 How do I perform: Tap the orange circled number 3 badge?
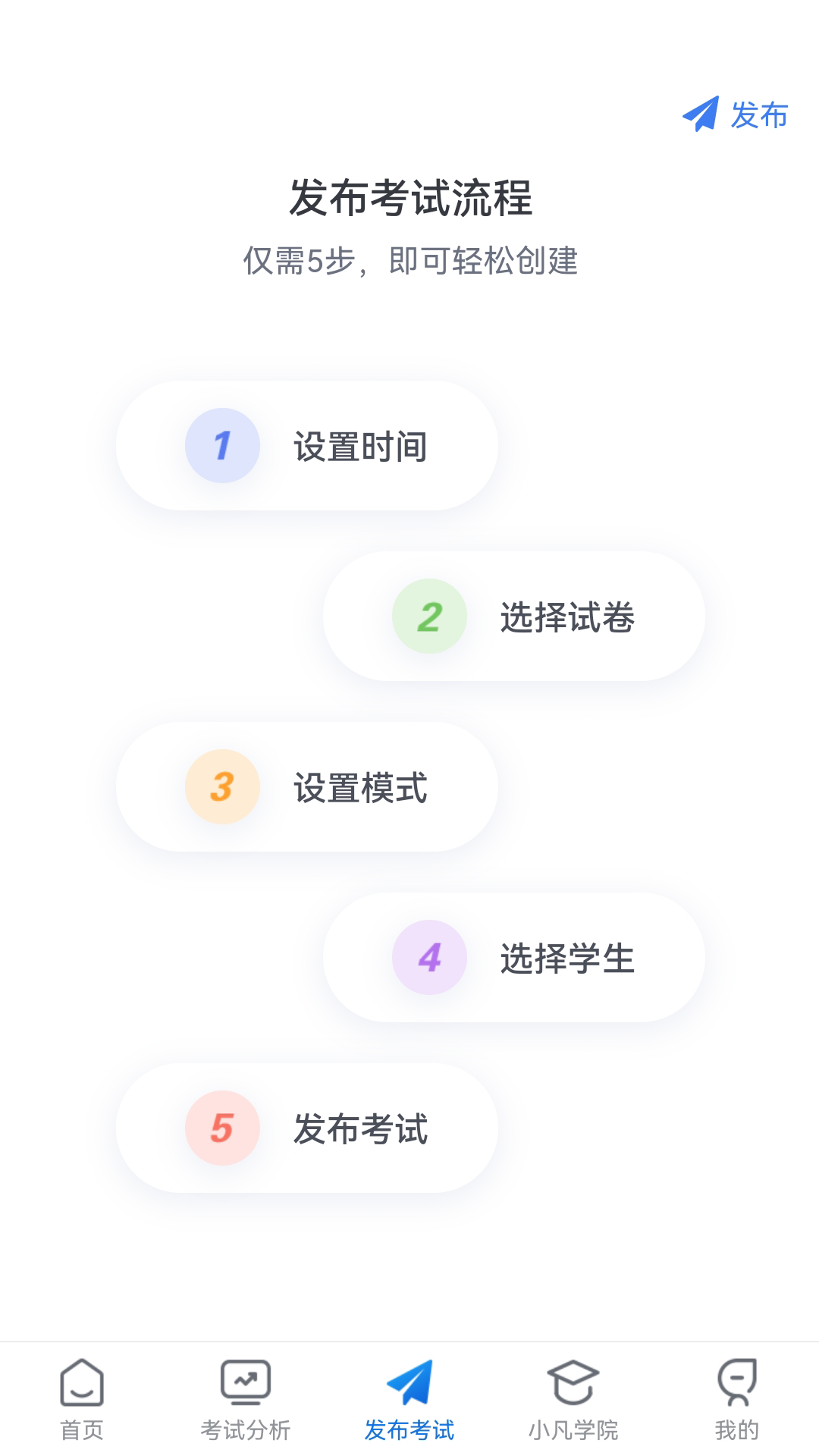pyautogui.click(x=221, y=787)
